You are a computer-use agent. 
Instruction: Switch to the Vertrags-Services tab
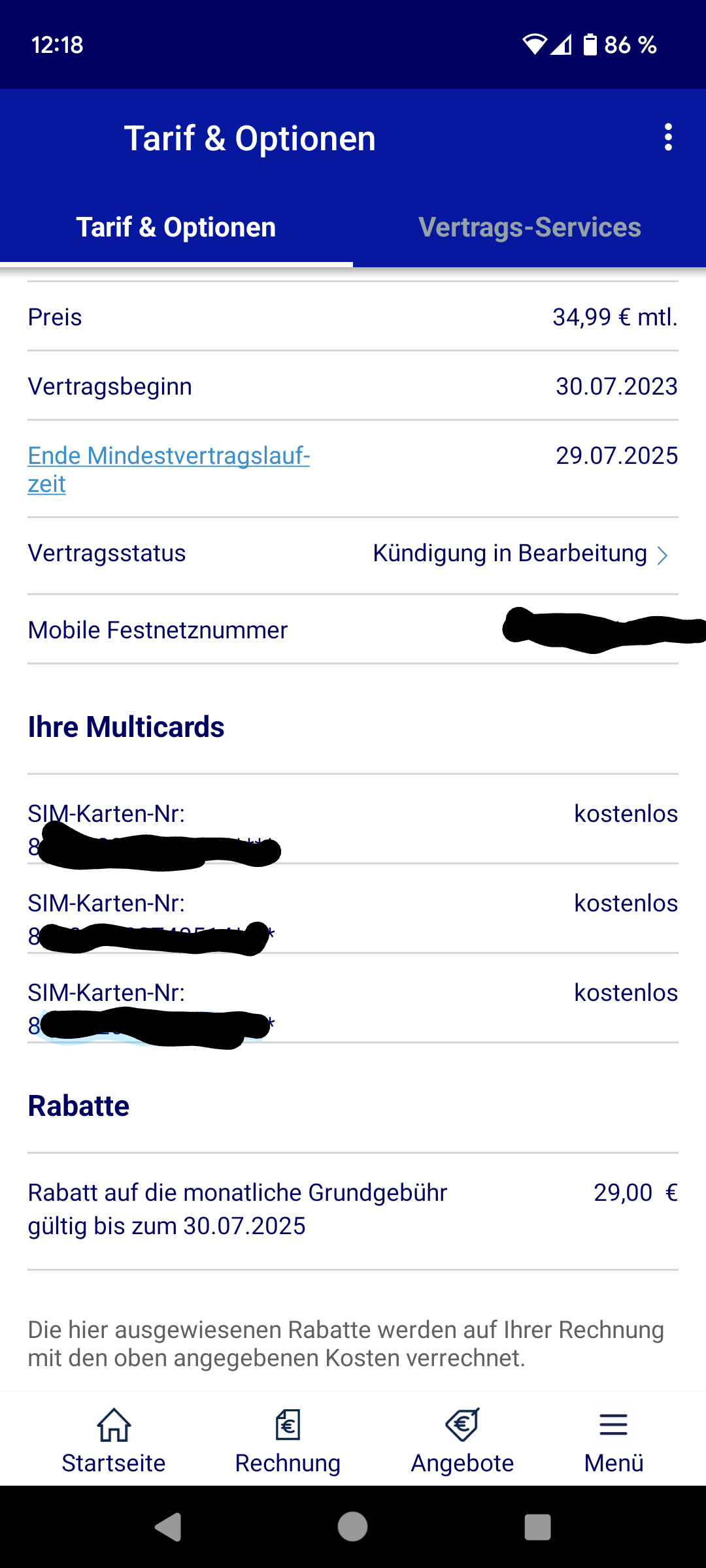click(x=529, y=227)
